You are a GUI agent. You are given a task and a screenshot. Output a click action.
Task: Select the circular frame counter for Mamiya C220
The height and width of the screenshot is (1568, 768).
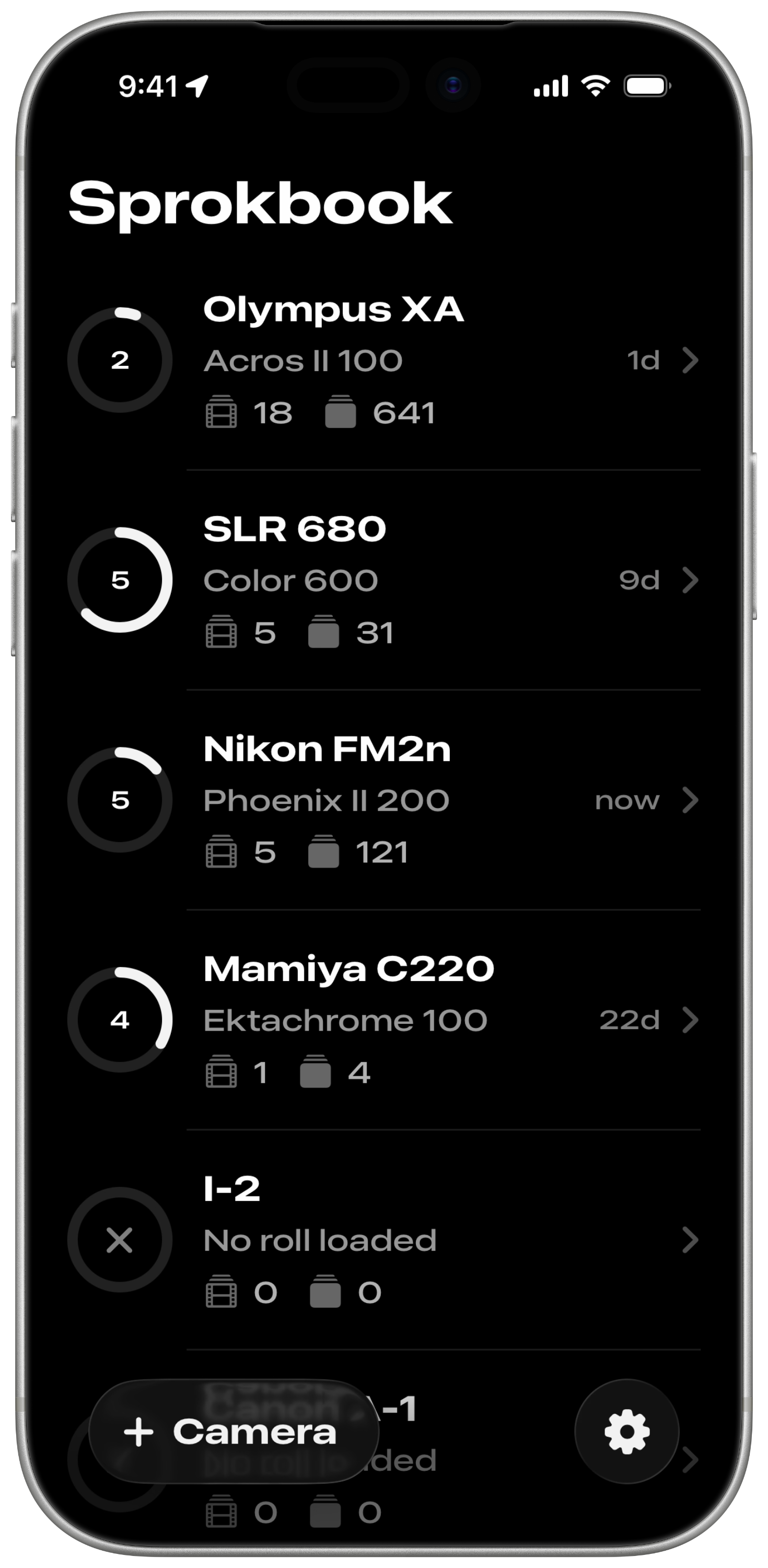[x=122, y=1020]
